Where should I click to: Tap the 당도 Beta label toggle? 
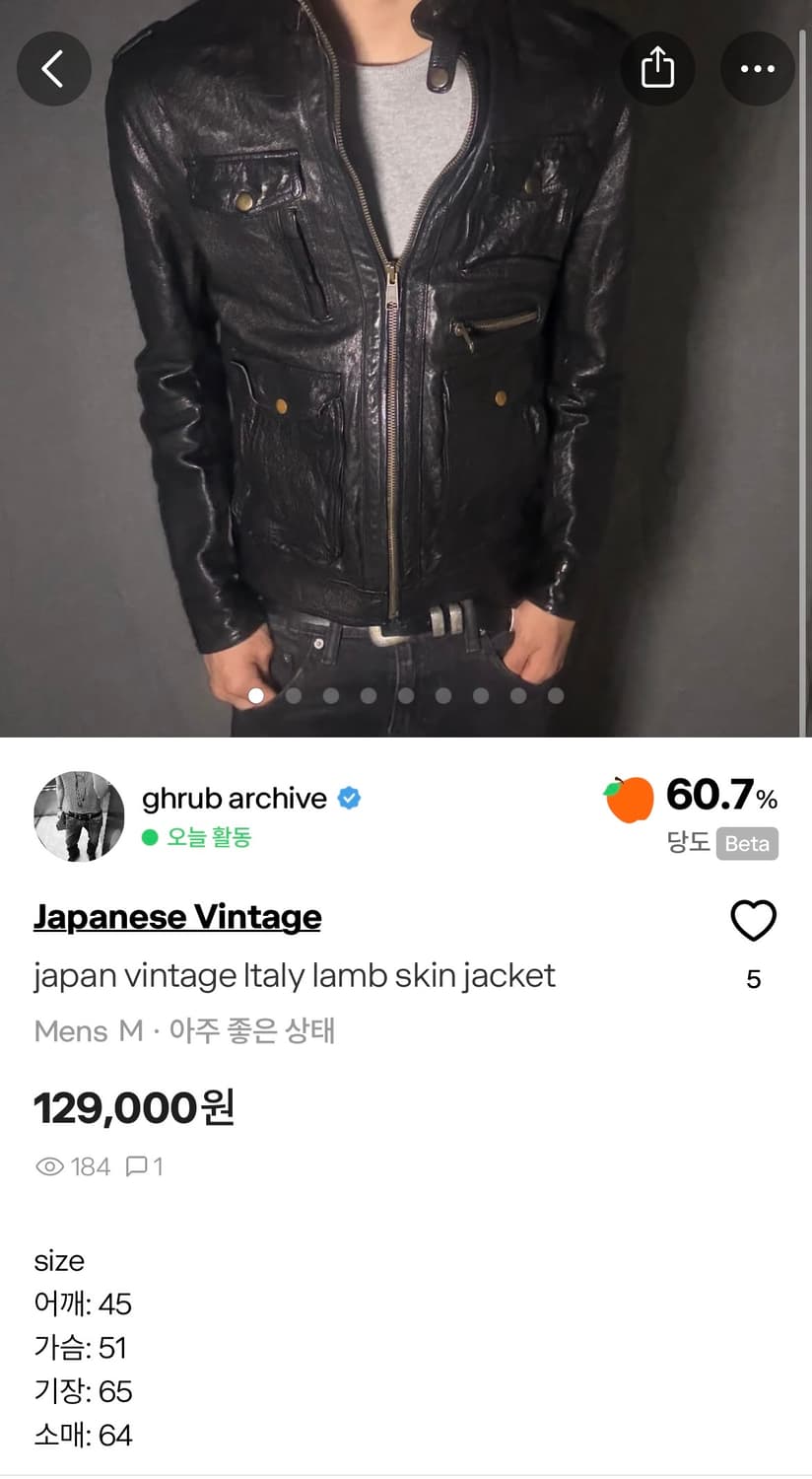pos(747,844)
